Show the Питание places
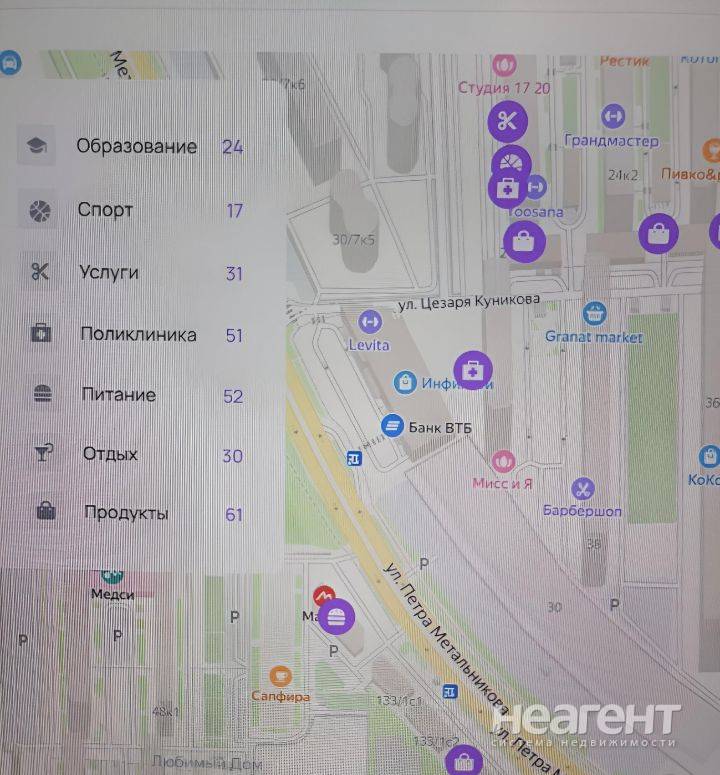Viewport: 720px width, 775px height. [x=118, y=395]
